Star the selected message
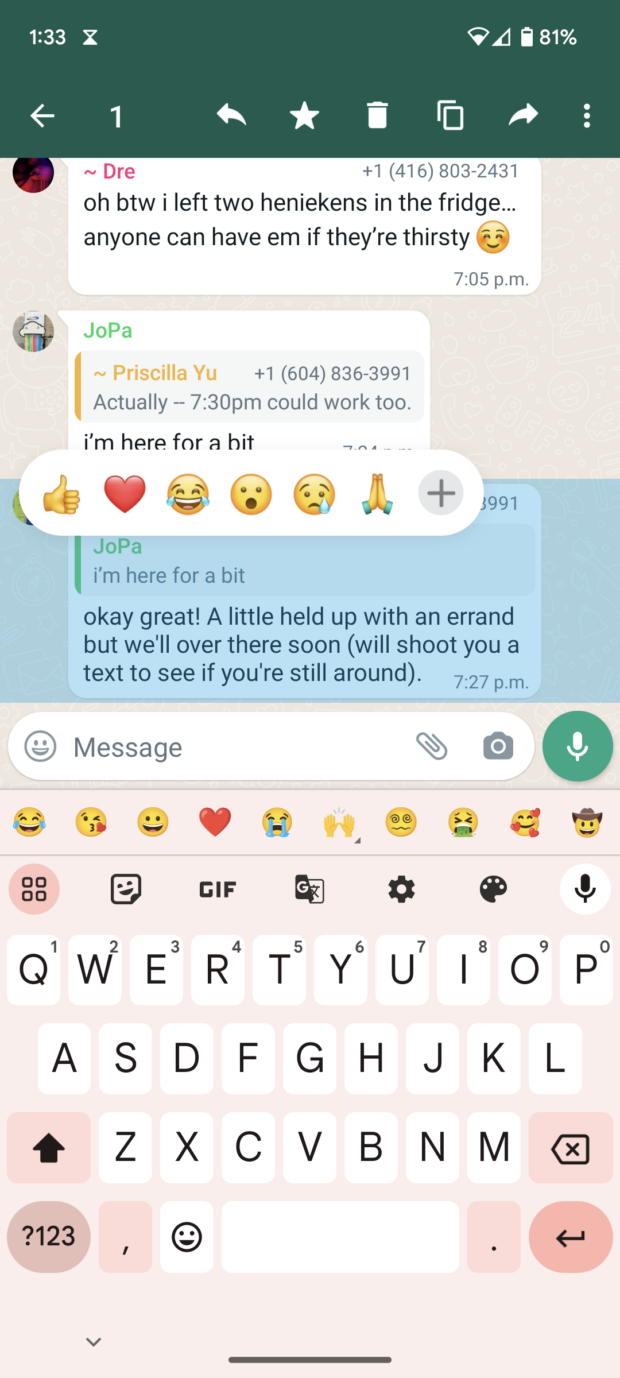Image resolution: width=620 pixels, height=1378 pixels. 304,117
